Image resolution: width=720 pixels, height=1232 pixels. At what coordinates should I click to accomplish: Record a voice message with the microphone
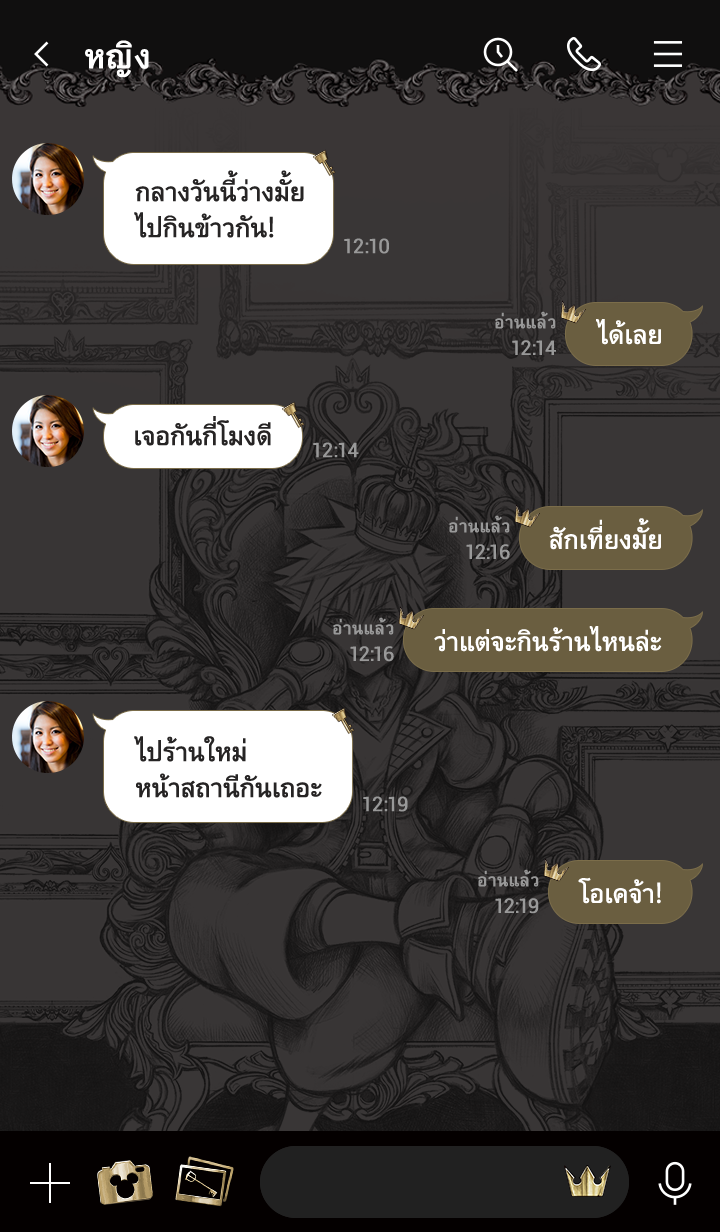tap(675, 1183)
